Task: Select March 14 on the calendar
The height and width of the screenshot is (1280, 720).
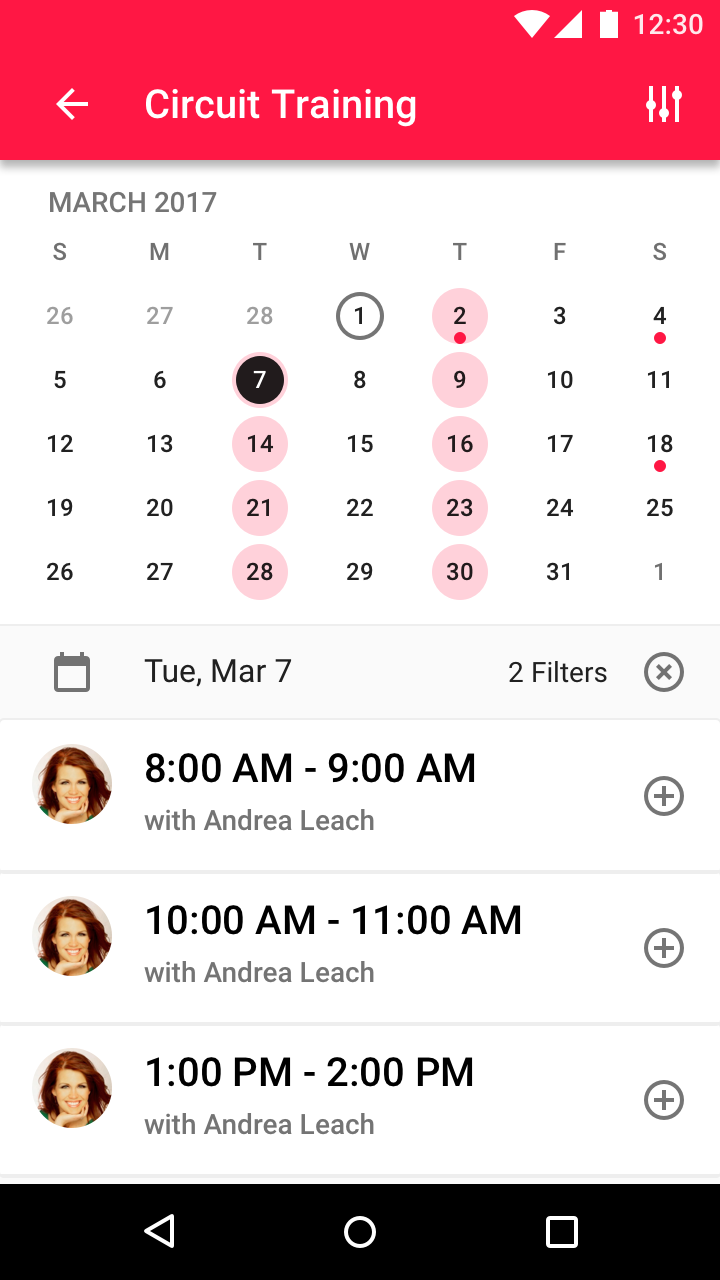Action: tap(260, 444)
